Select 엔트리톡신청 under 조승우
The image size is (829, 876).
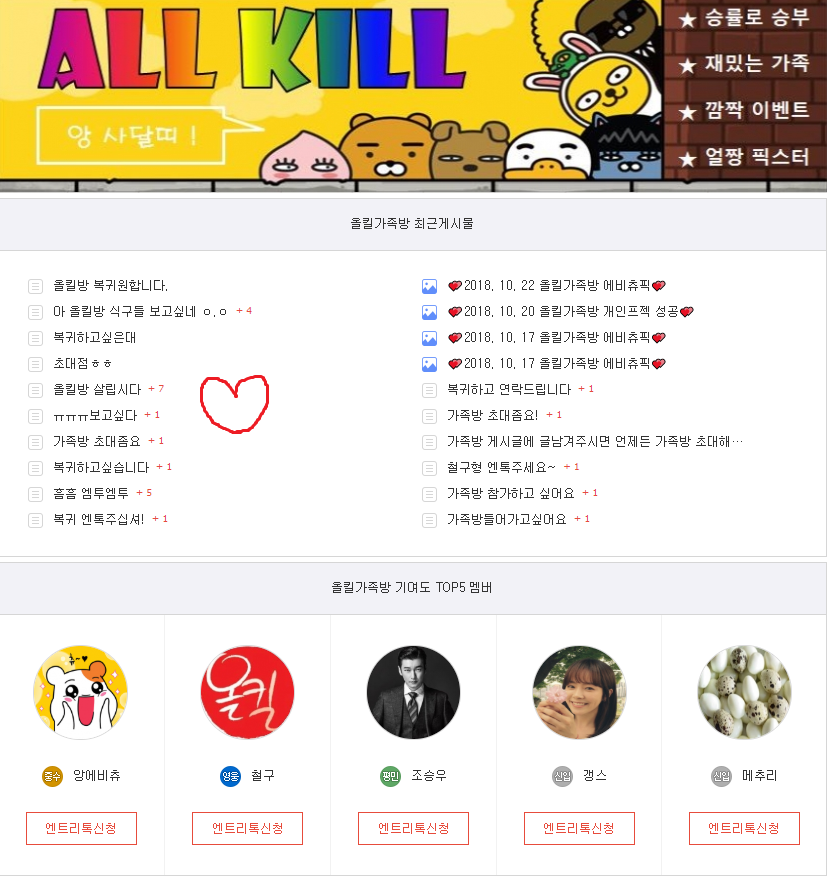pos(413,828)
